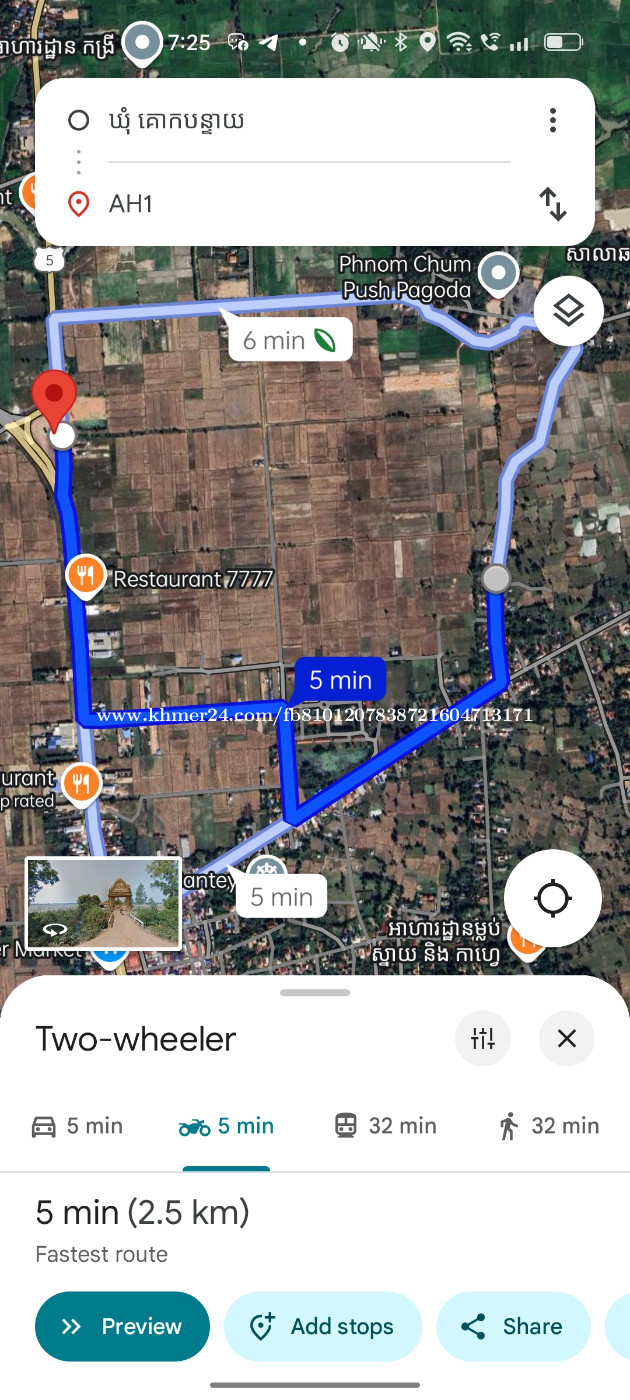Open the Street View thumbnail
The width and height of the screenshot is (630, 1400).
103,903
